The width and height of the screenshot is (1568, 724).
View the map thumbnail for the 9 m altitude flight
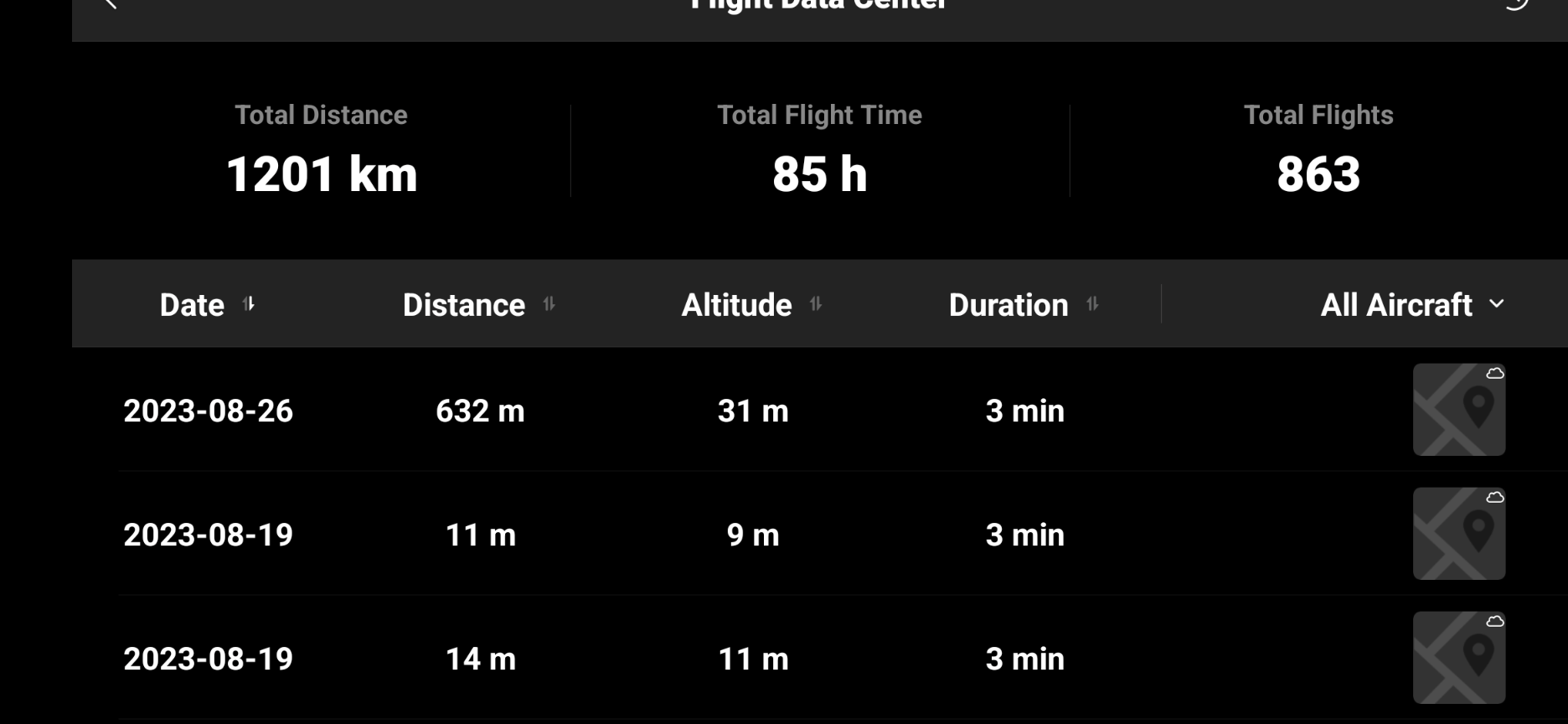point(1458,534)
